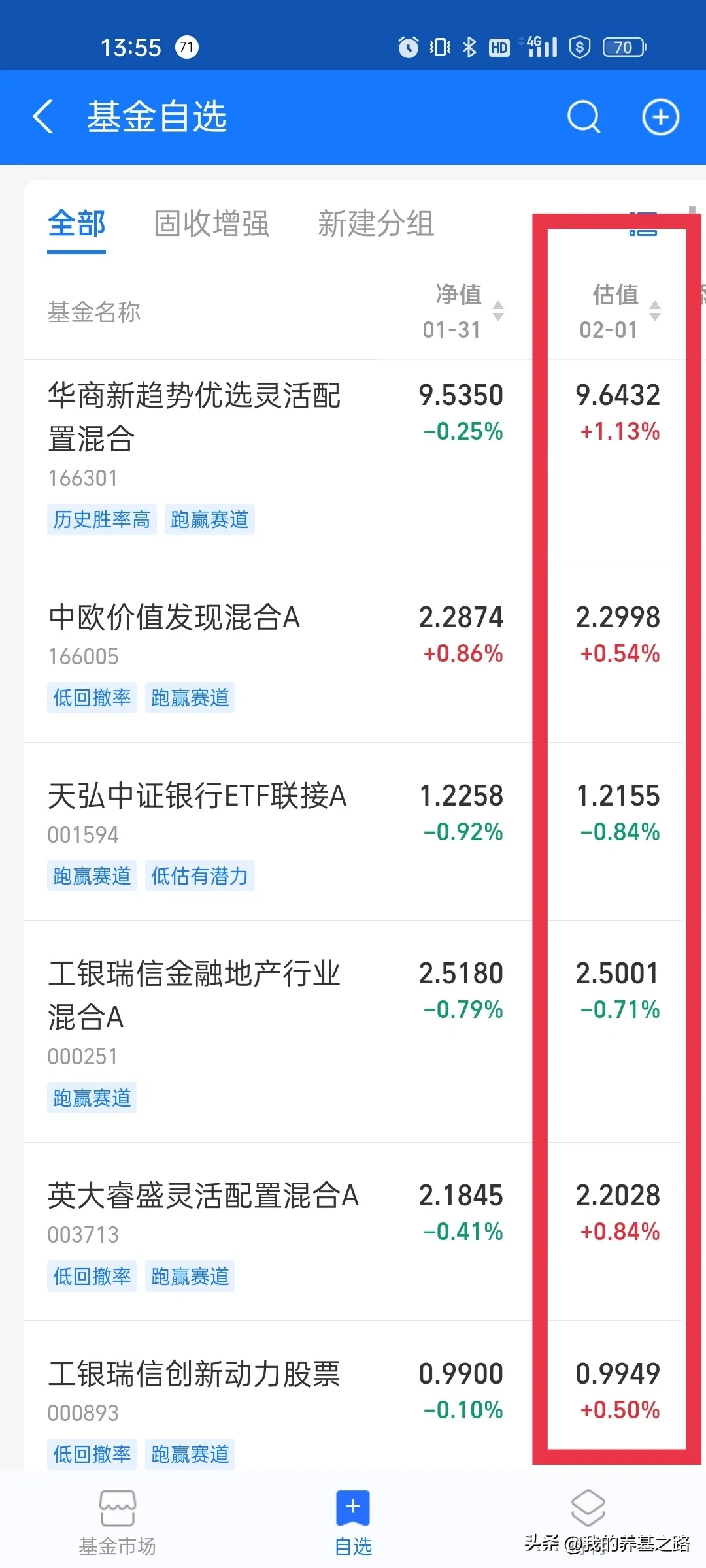
Task: Switch to the 全部 tab
Action: pyautogui.click(x=76, y=224)
